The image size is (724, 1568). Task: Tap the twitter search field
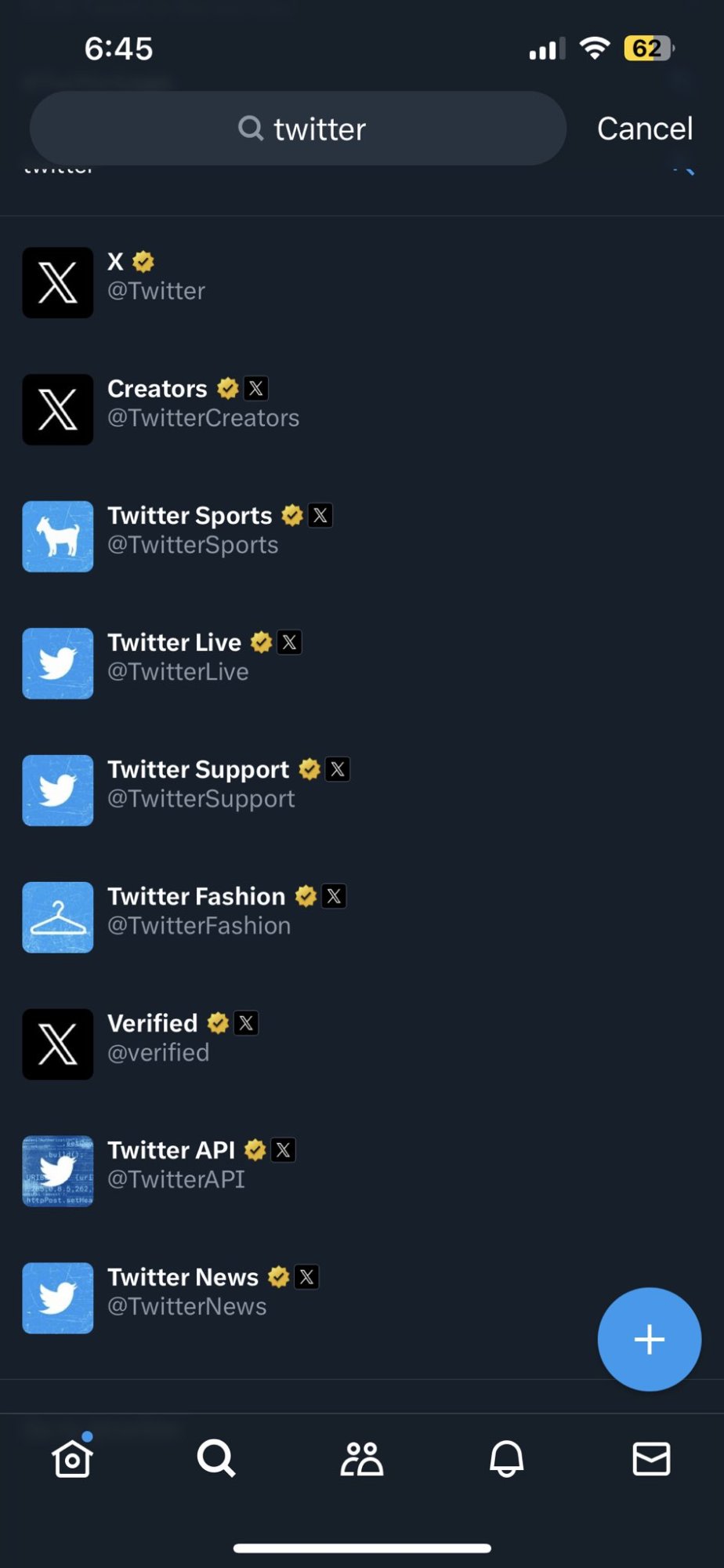point(298,129)
